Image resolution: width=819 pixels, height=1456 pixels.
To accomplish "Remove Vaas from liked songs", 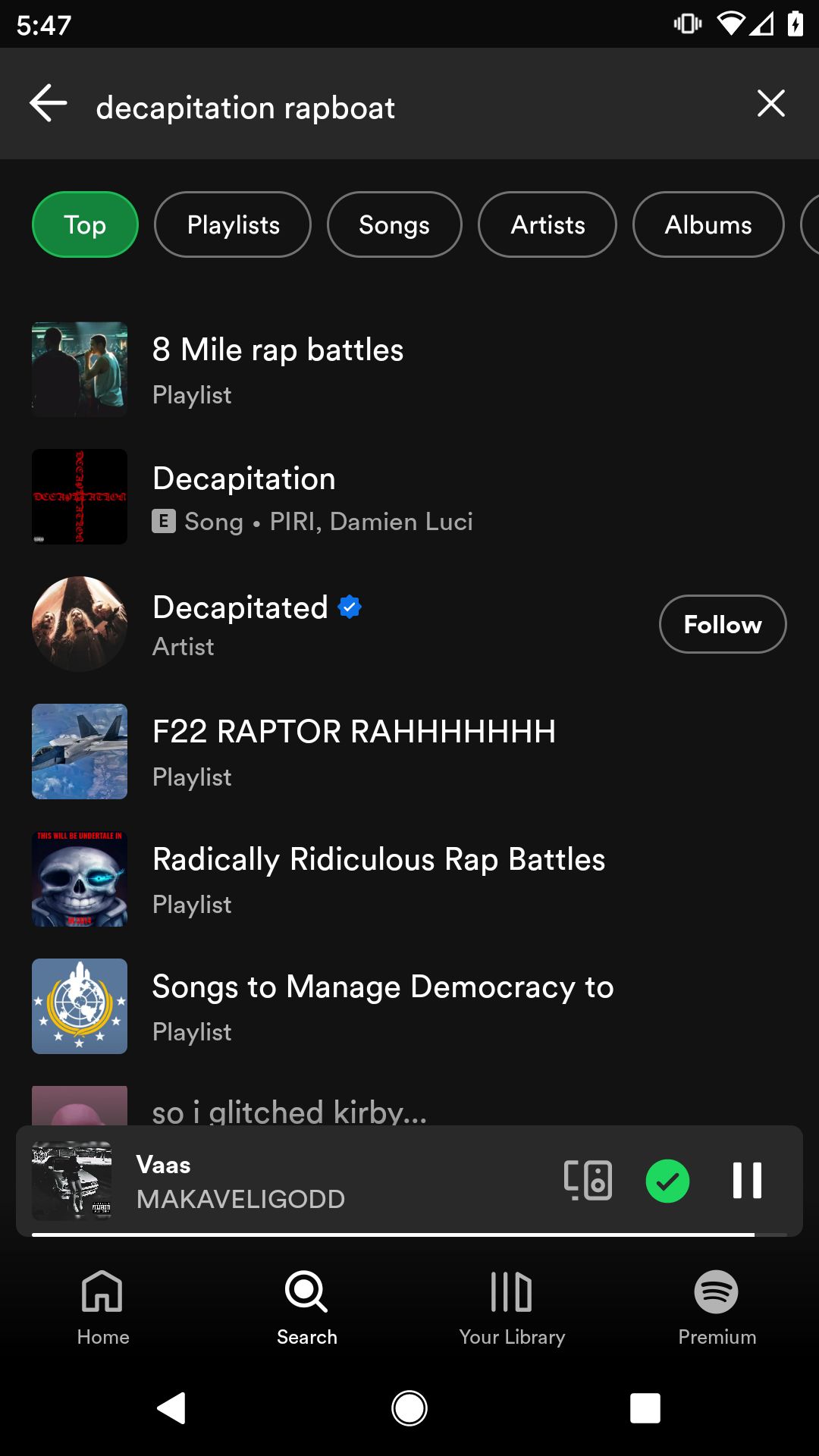I will tap(667, 1181).
